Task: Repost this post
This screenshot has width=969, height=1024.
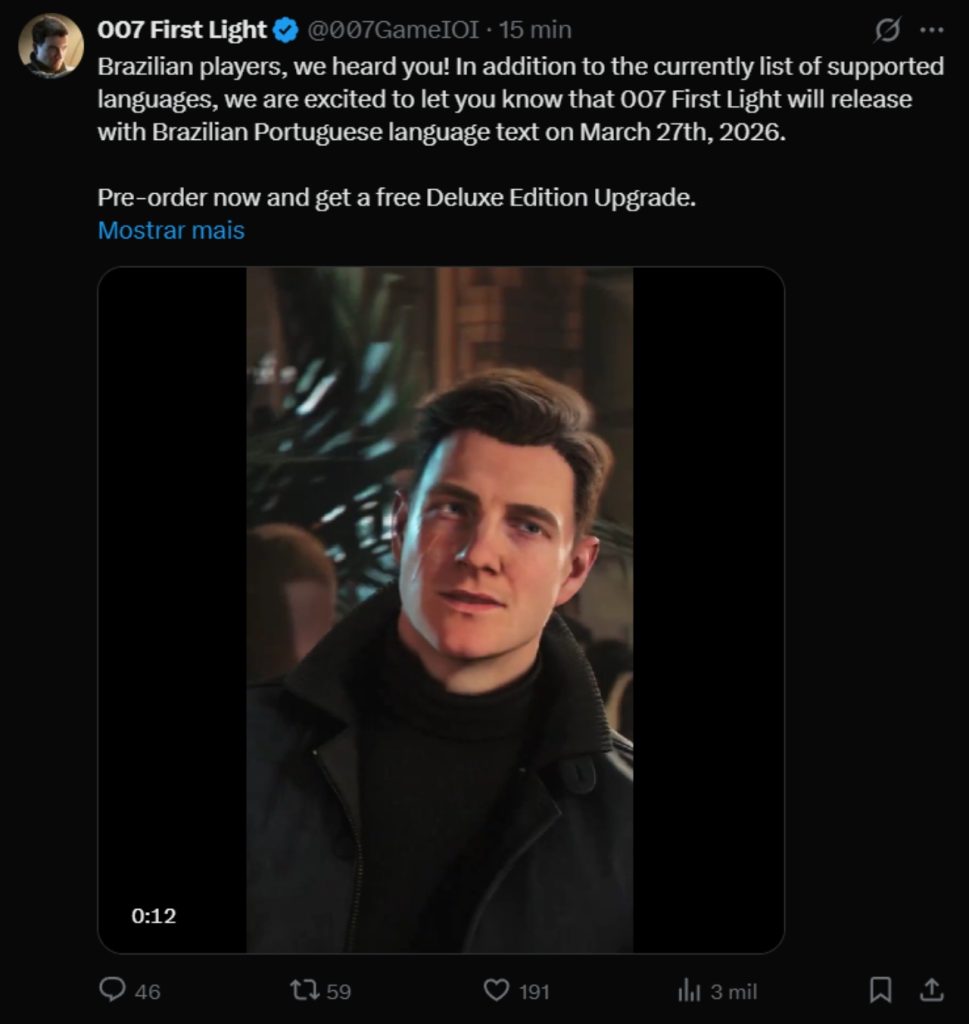Action: pos(302,990)
